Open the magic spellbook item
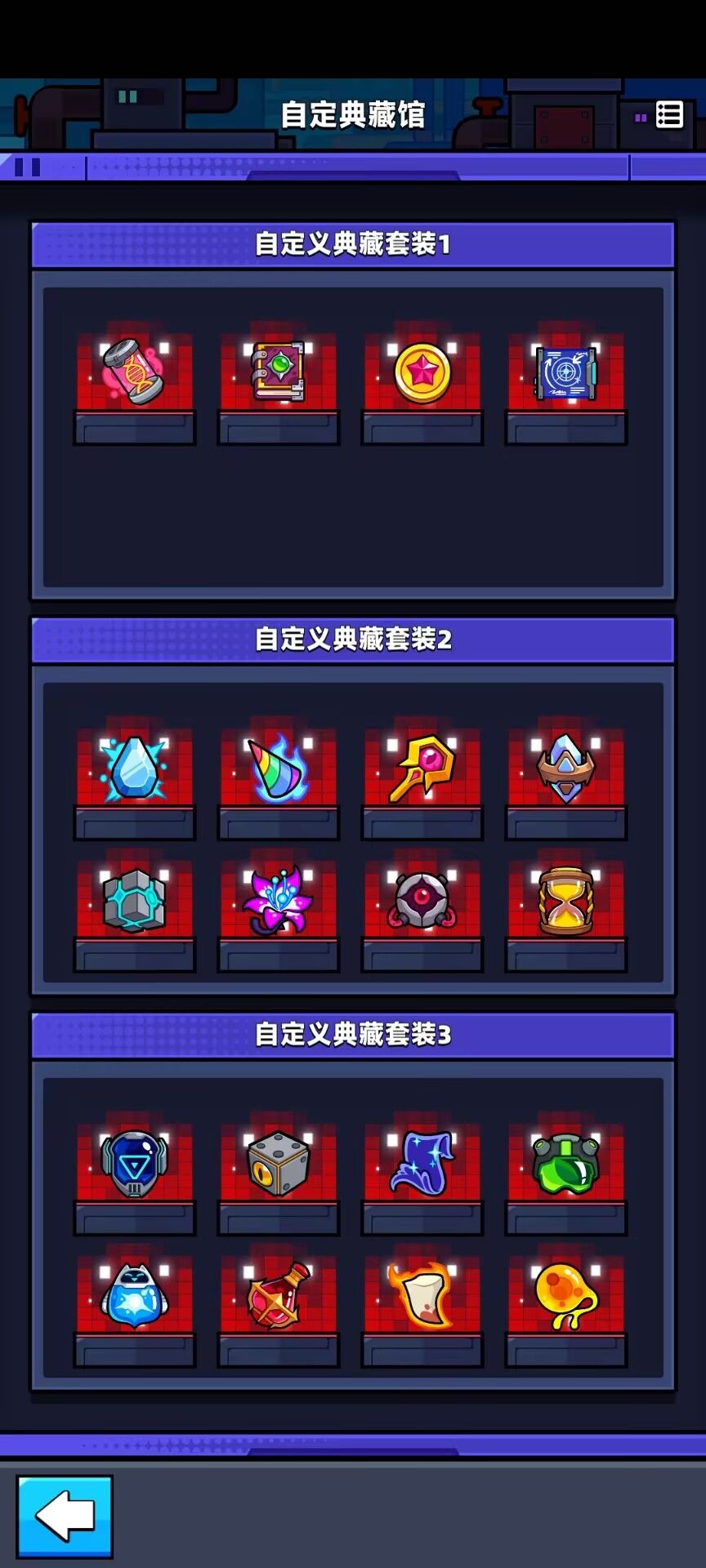 tap(277, 372)
